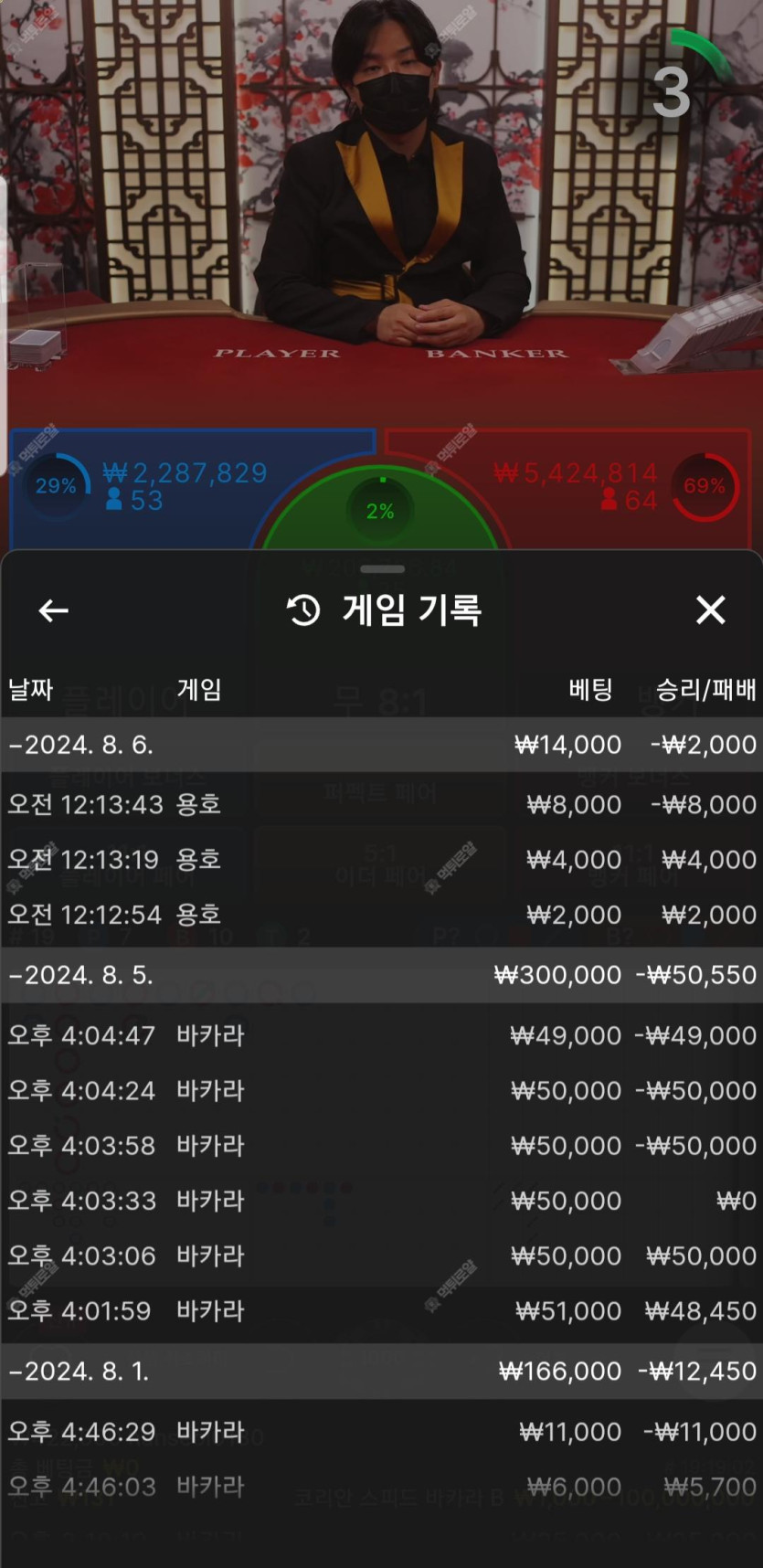Open the 오후 4:03:33 바카라 record
Viewport: 763px width, 1568px height.
coord(381,1201)
